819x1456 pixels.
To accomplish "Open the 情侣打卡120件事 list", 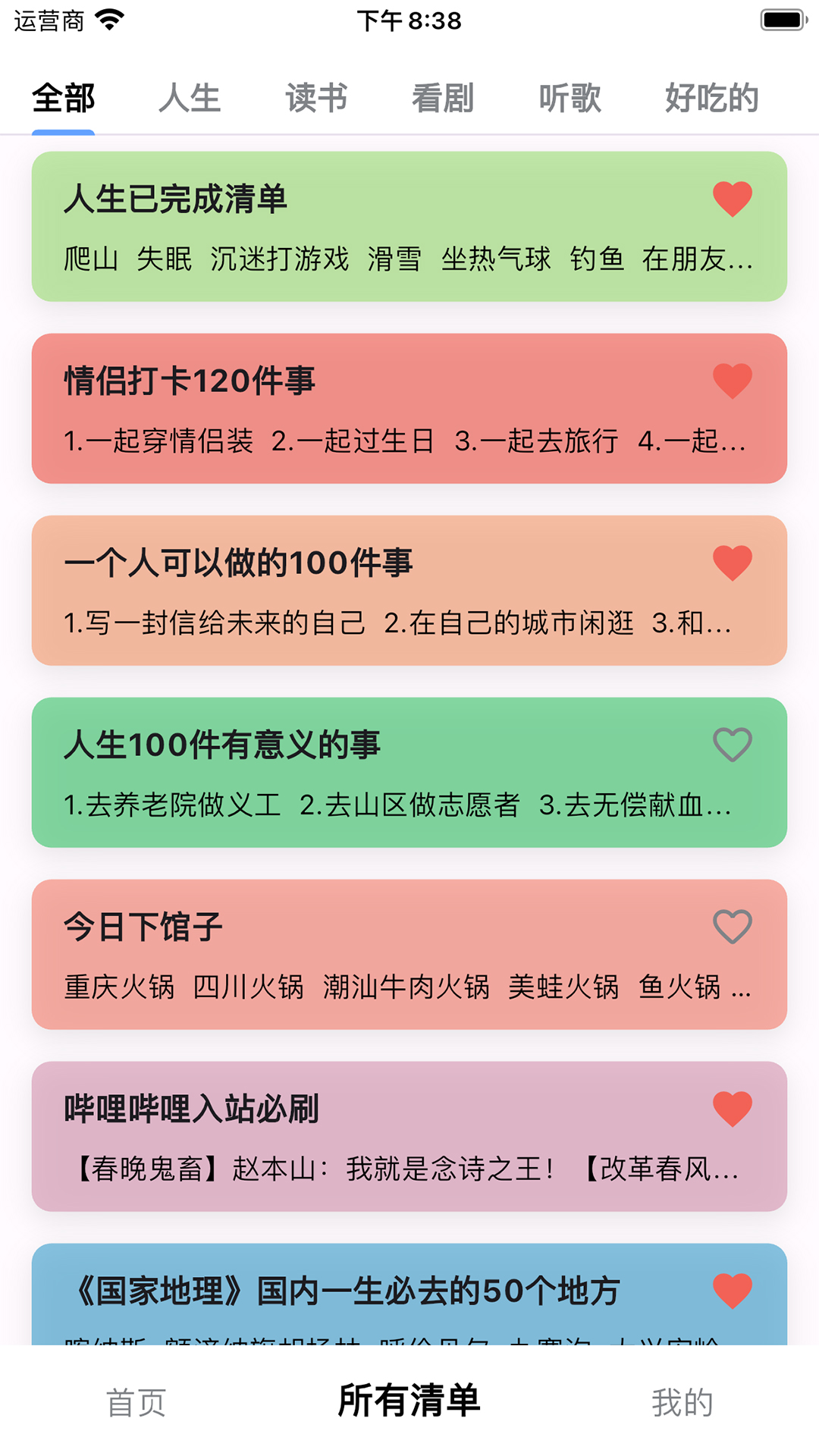I will (x=341, y=409).
